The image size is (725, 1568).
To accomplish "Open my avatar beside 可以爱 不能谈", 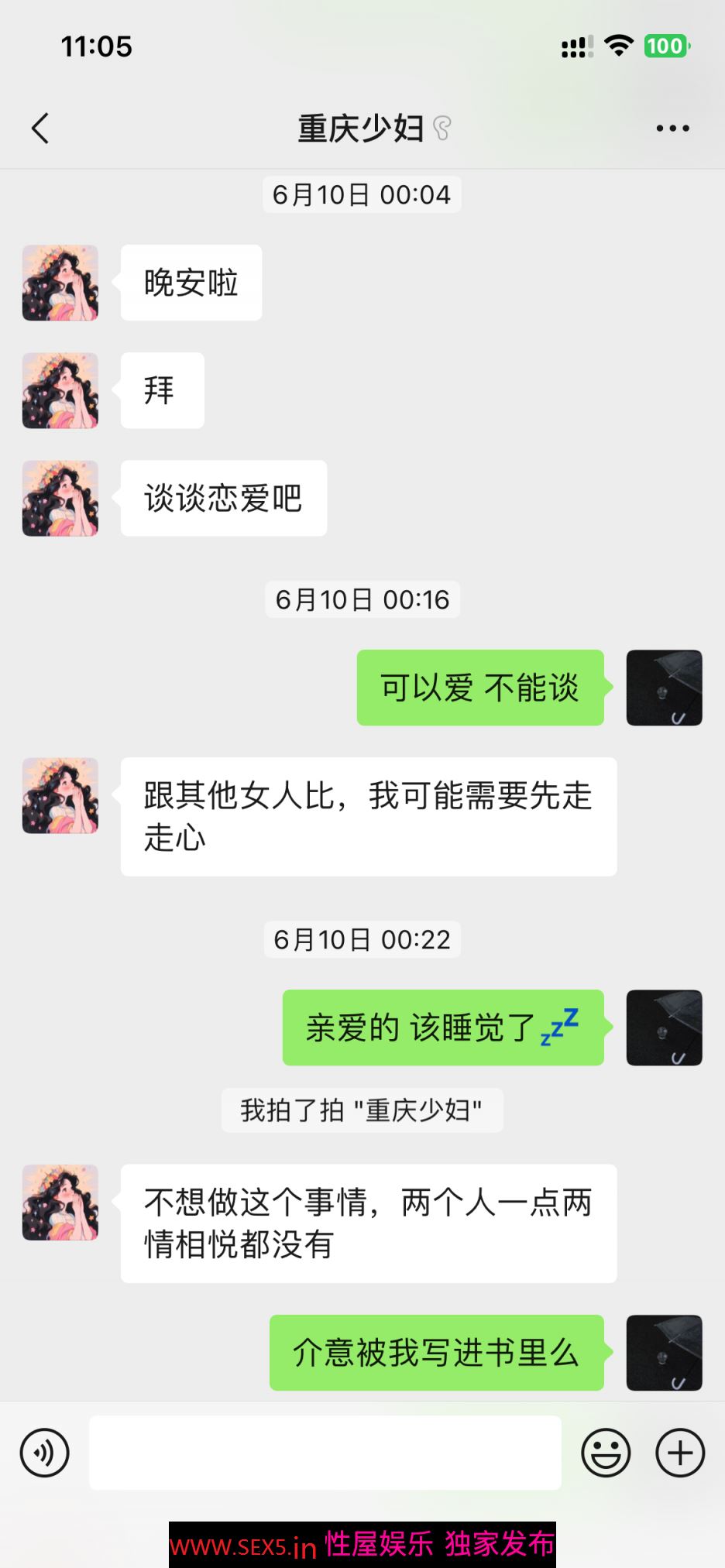I will [x=664, y=688].
